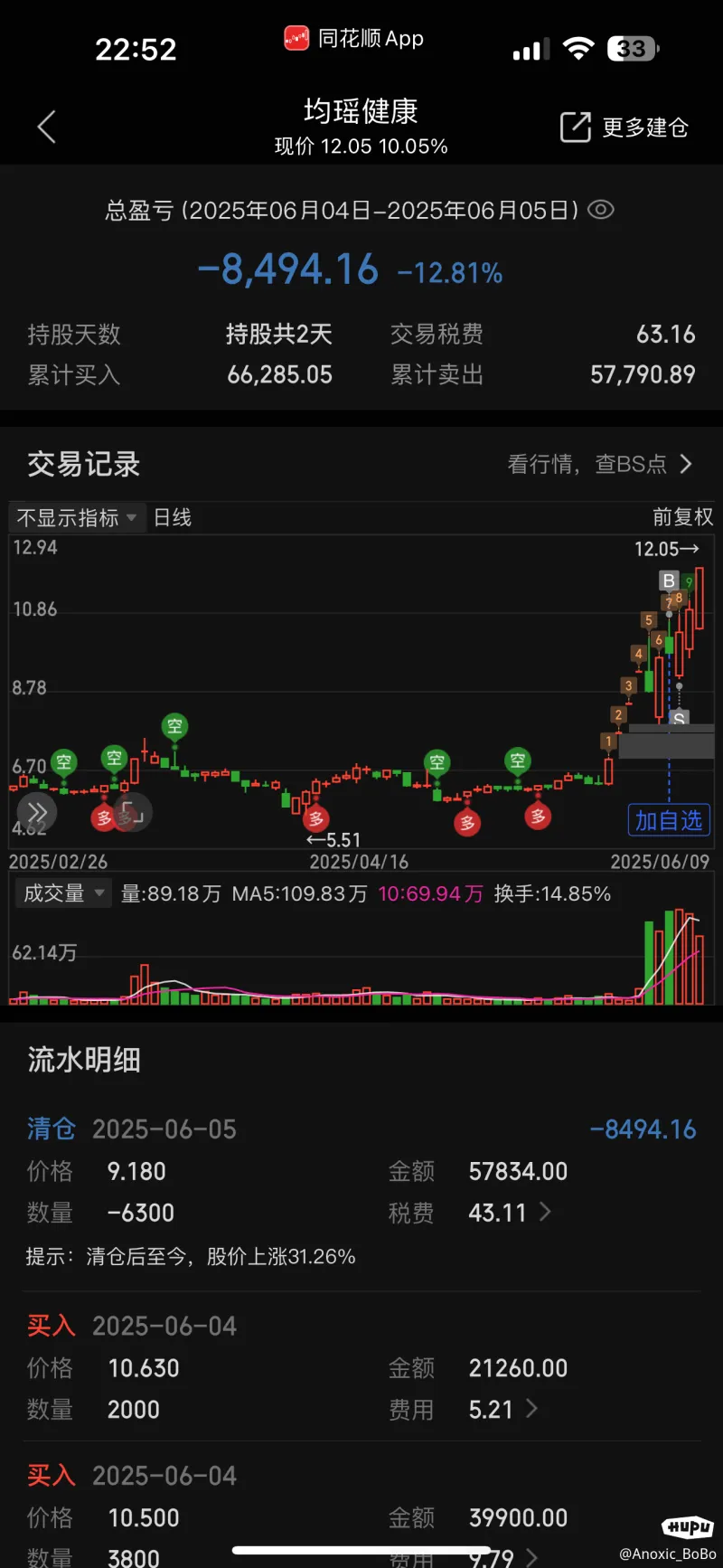Screen dimensions: 723x1568
Task: Expand the 费用 5.21 details
Action: tap(531, 1409)
